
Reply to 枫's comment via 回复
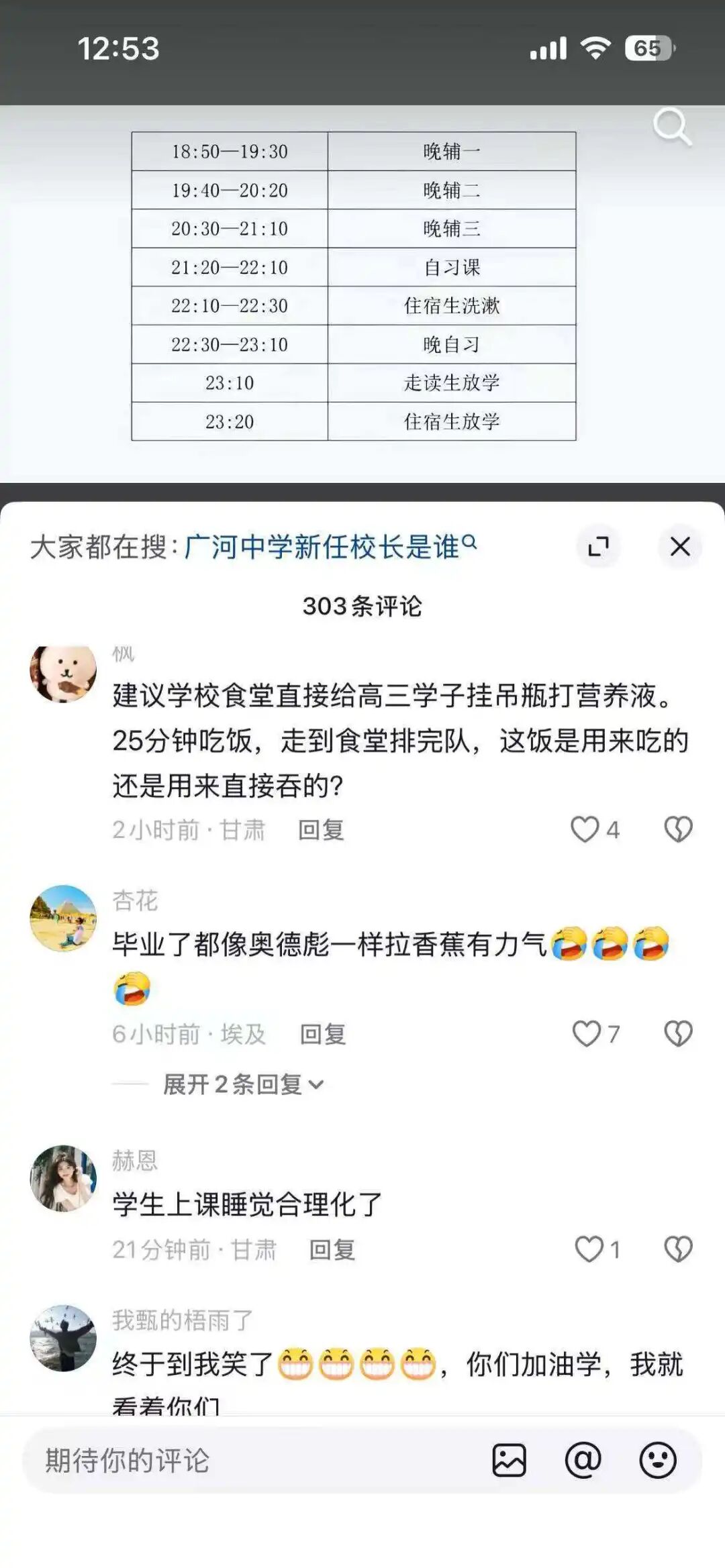(x=320, y=830)
